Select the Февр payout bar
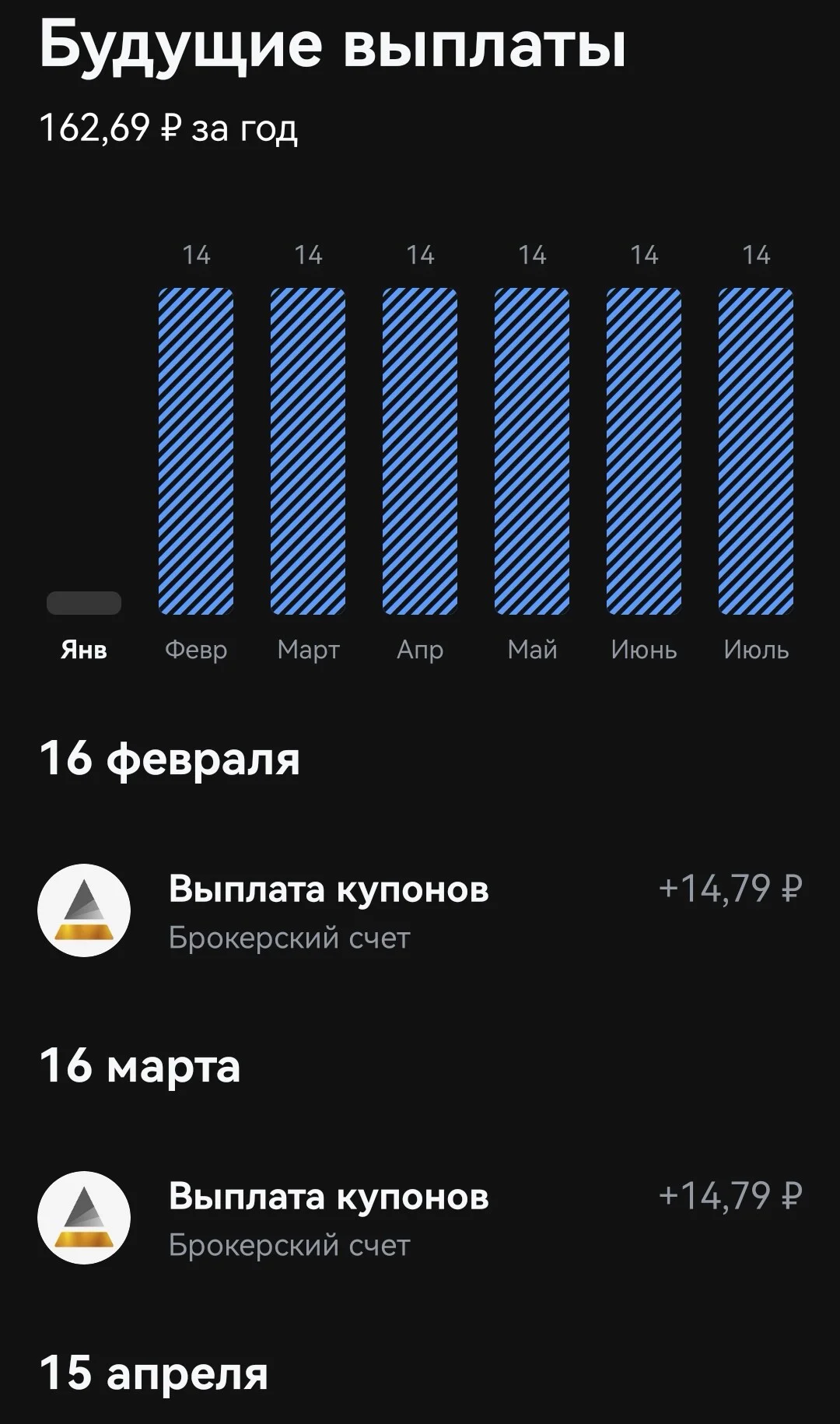 point(196,451)
